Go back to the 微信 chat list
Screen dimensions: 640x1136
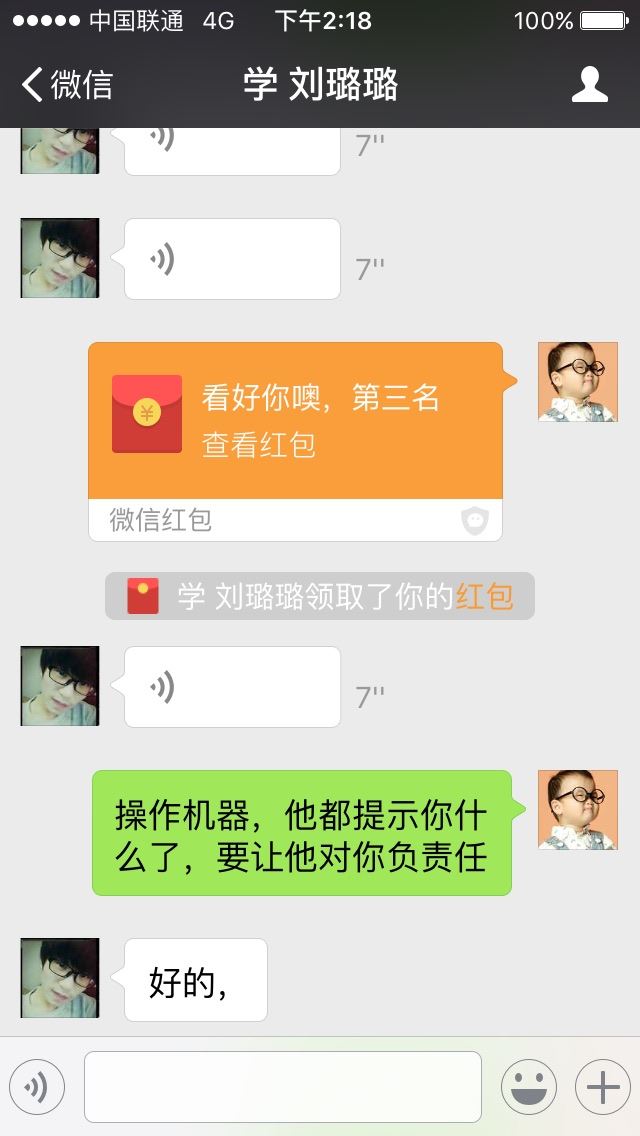pyautogui.click(x=66, y=85)
